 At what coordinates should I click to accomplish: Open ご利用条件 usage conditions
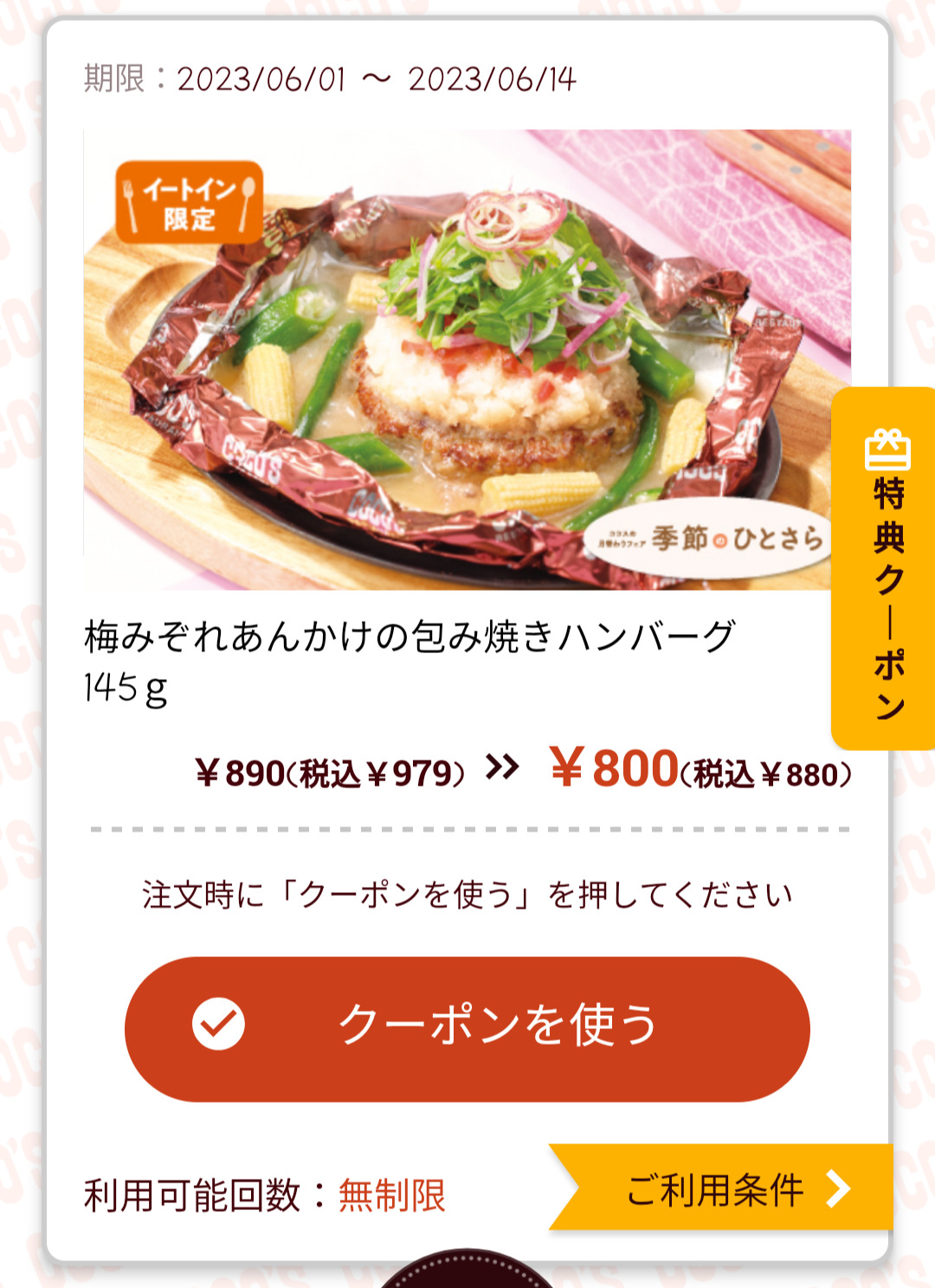pyautogui.click(x=725, y=1188)
